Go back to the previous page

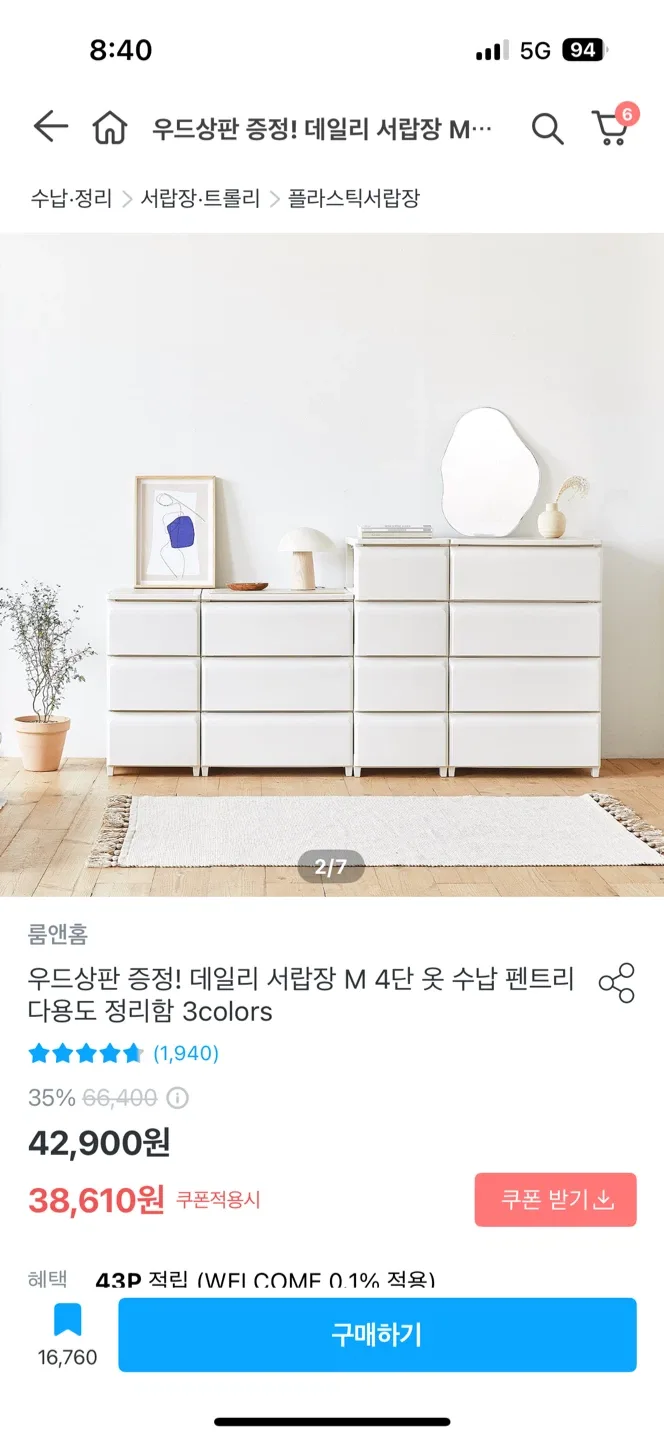[50, 127]
